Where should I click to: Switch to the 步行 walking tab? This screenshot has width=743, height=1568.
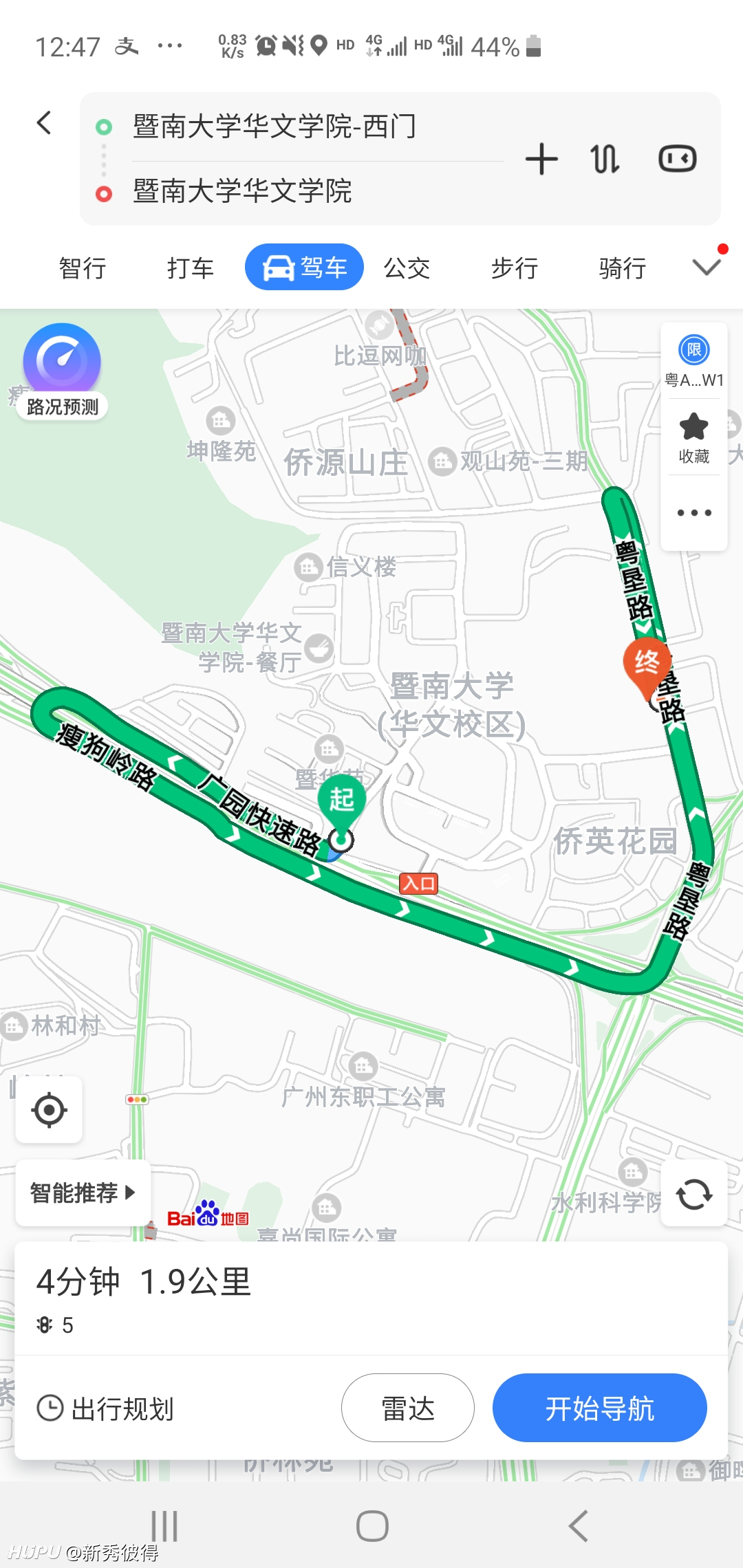click(515, 268)
